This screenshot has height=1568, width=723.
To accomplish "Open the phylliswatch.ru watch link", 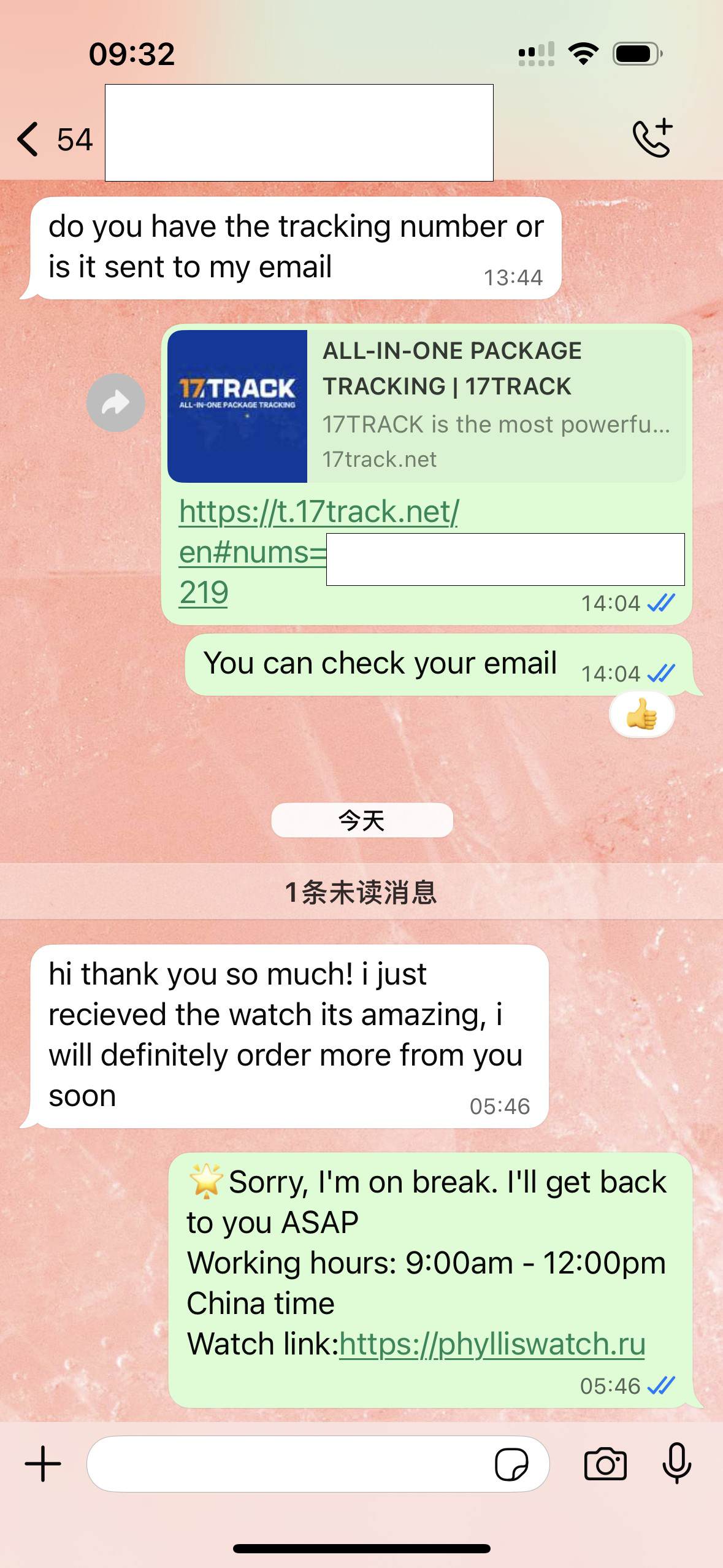I will (x=492, y=1344).
